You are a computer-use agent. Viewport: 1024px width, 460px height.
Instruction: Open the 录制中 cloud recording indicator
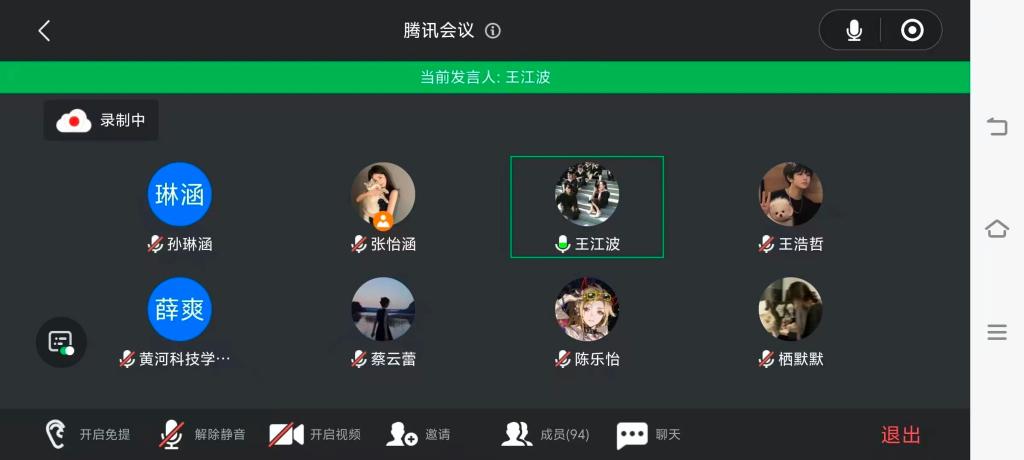point(101,121)
